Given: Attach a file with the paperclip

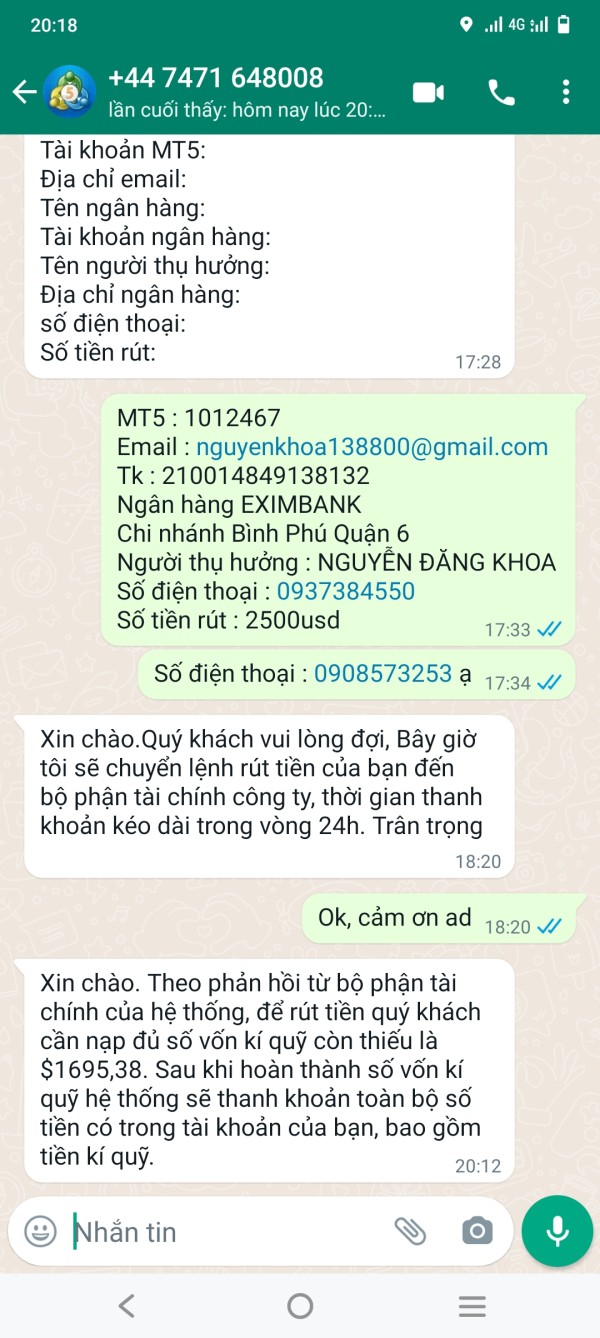Looking at the screenshot, I should point(411,1231).
